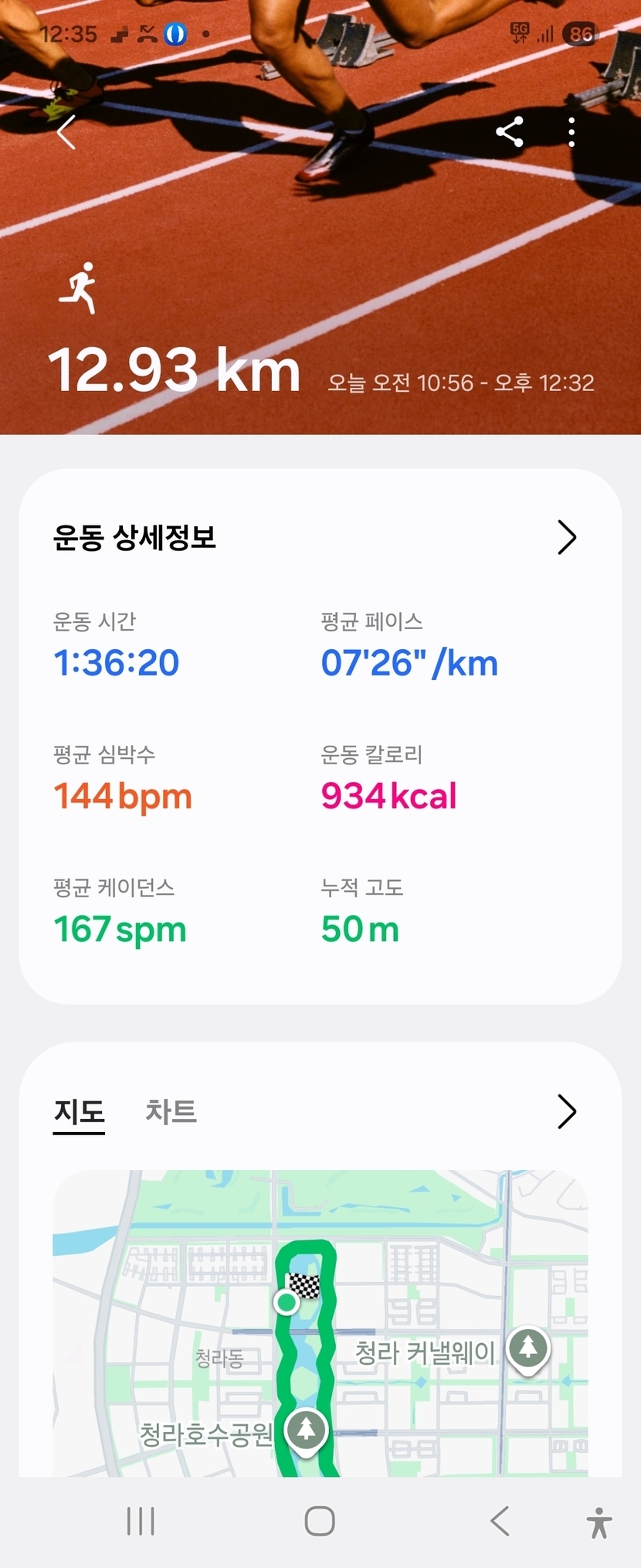Open 운동 상세정보 details chevron
This screenshot has width=641, height=1568.
click(567, 537)
